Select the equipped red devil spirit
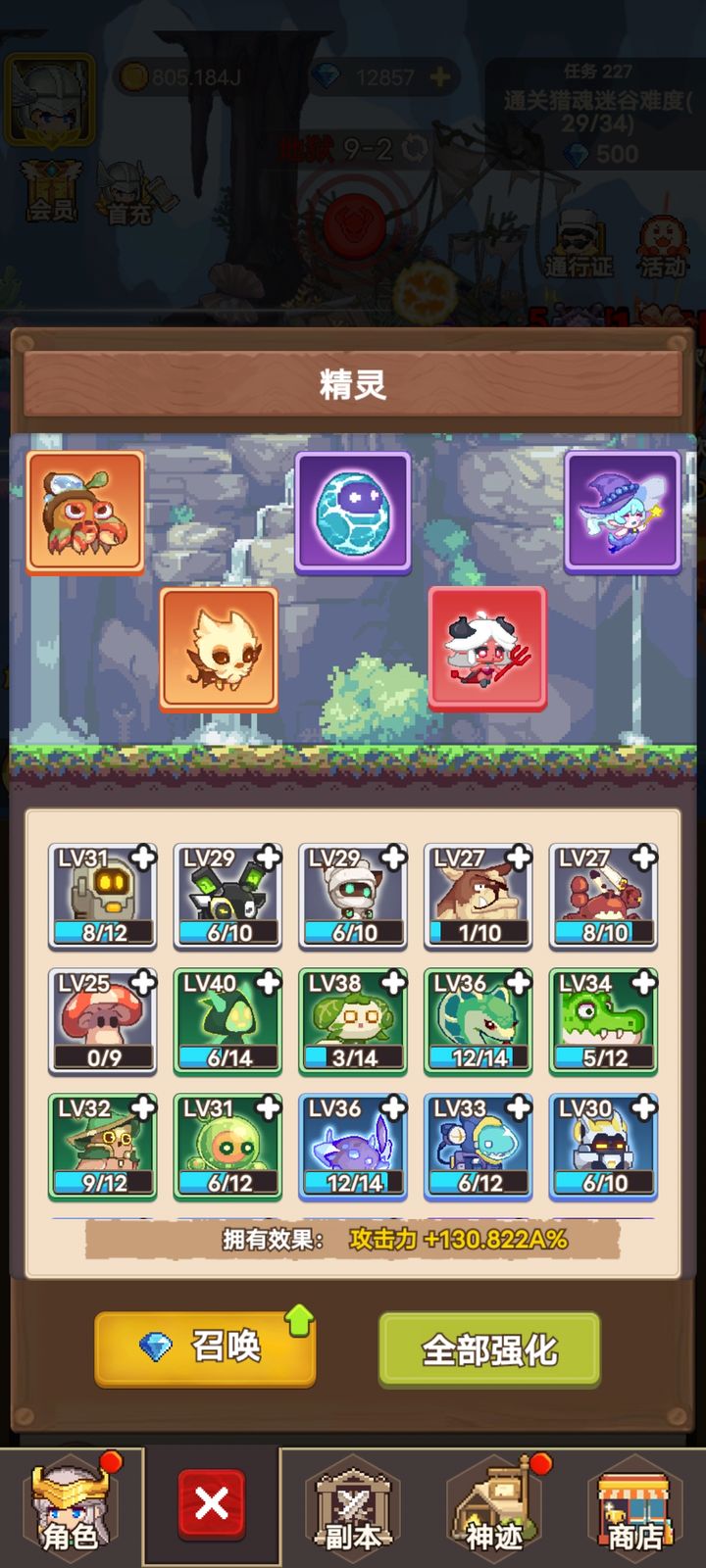The width and height of the screenshot is (706, 1568). (486, 647)
